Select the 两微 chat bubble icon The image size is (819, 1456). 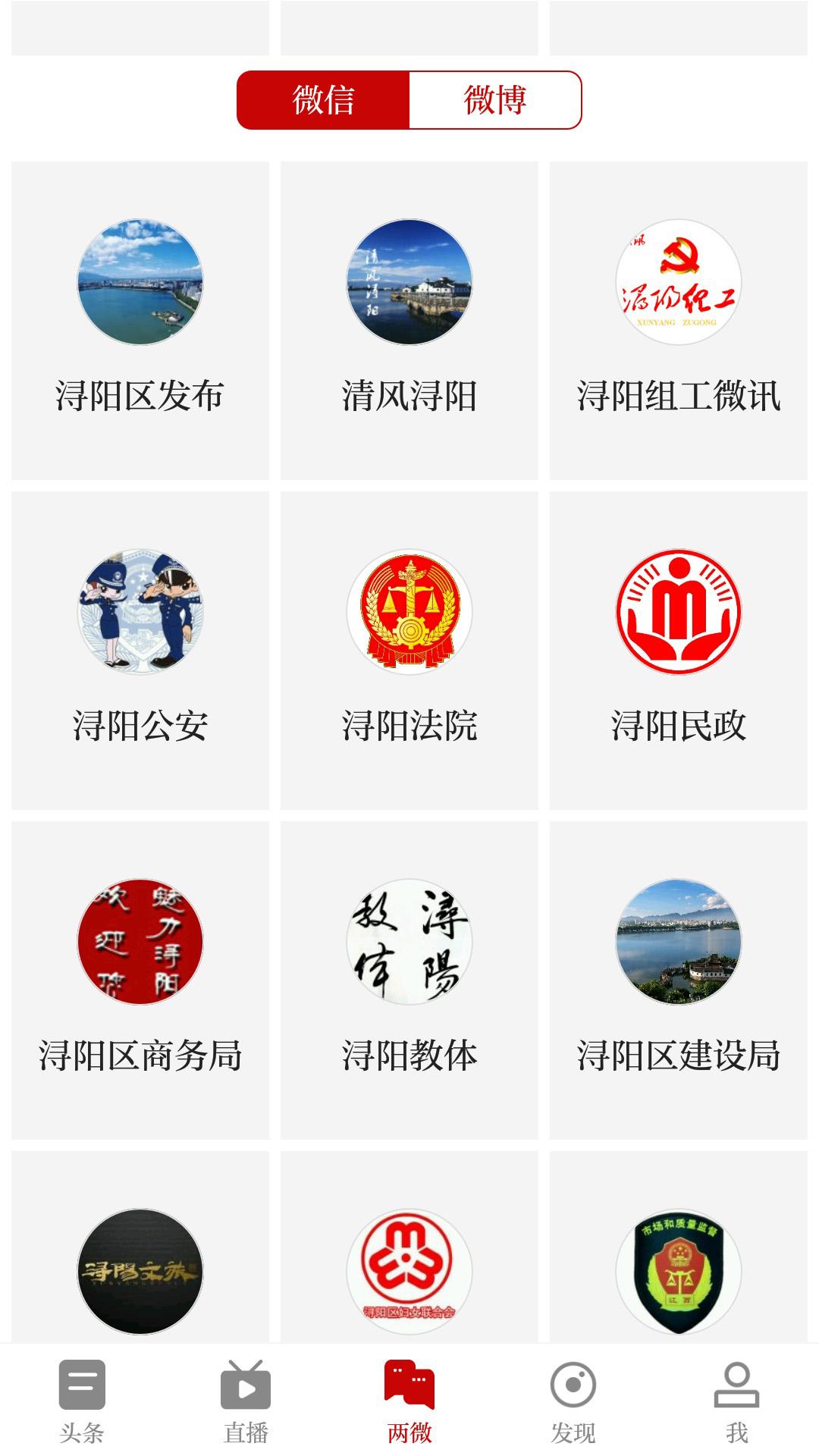pos(409,1392)
